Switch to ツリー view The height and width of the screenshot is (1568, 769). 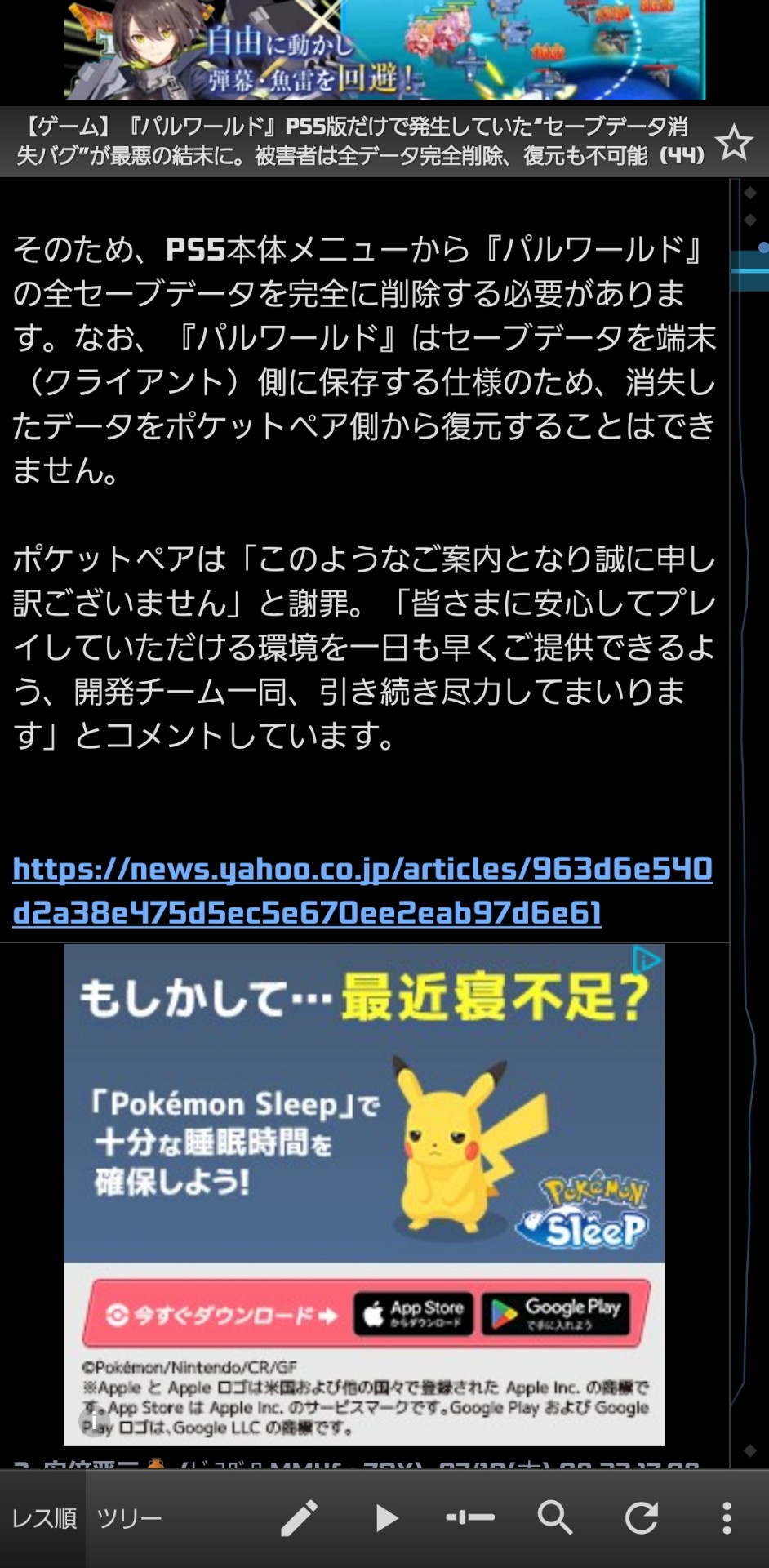coord(129,1518)
